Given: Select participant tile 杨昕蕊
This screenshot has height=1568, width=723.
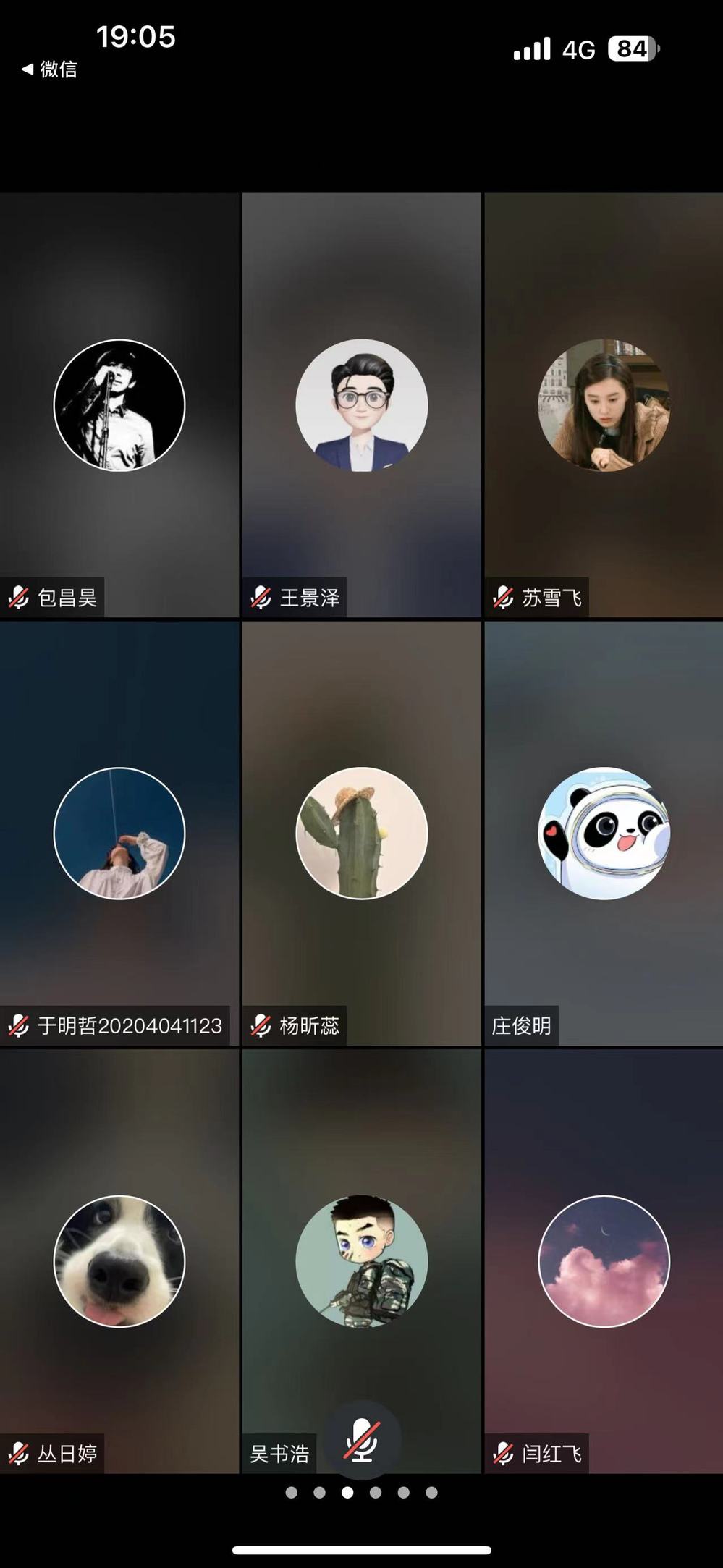Looking at the screenshot, I should (x=361, y=833).
